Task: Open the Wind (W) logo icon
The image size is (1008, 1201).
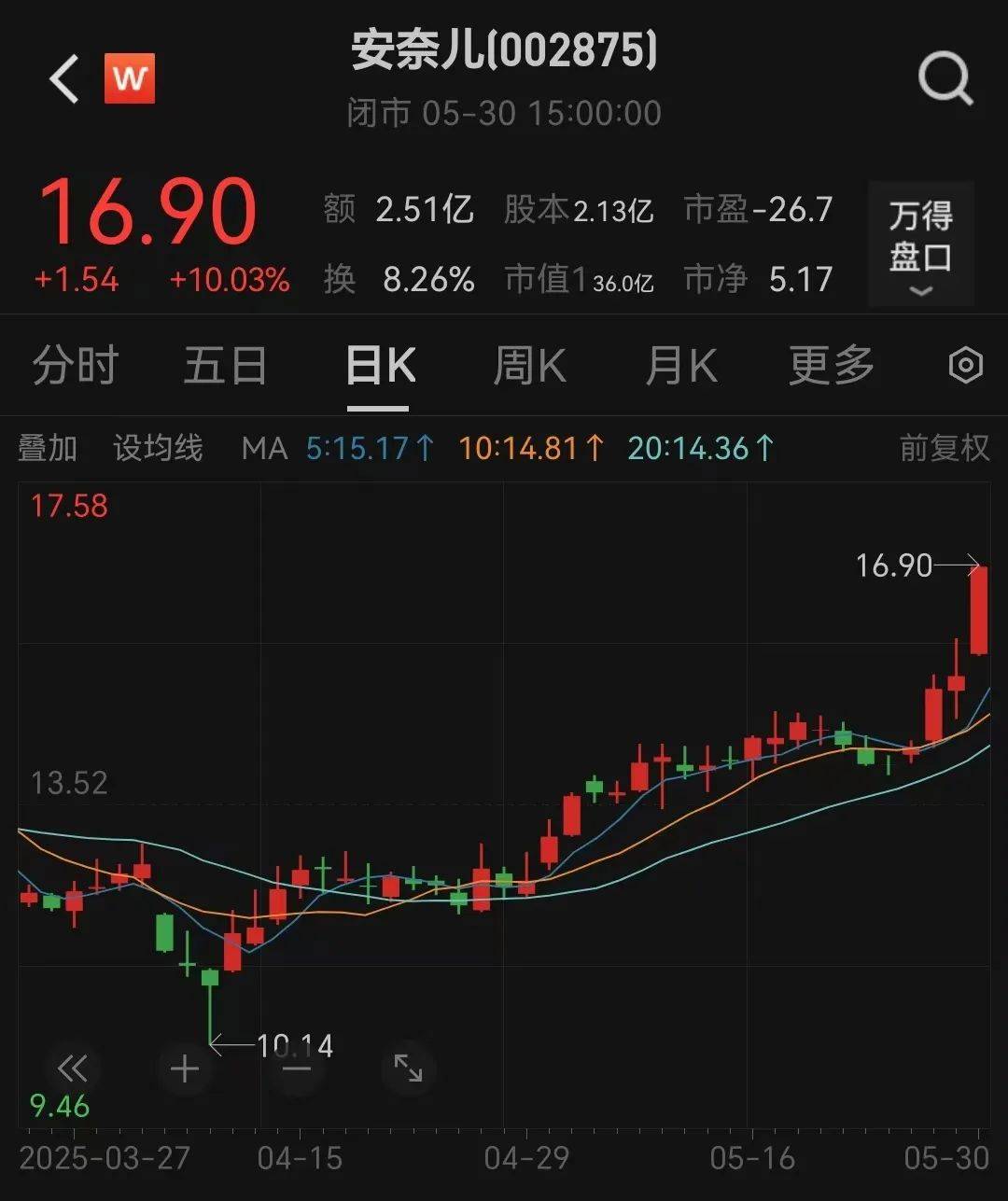Action: coord(131,77)
